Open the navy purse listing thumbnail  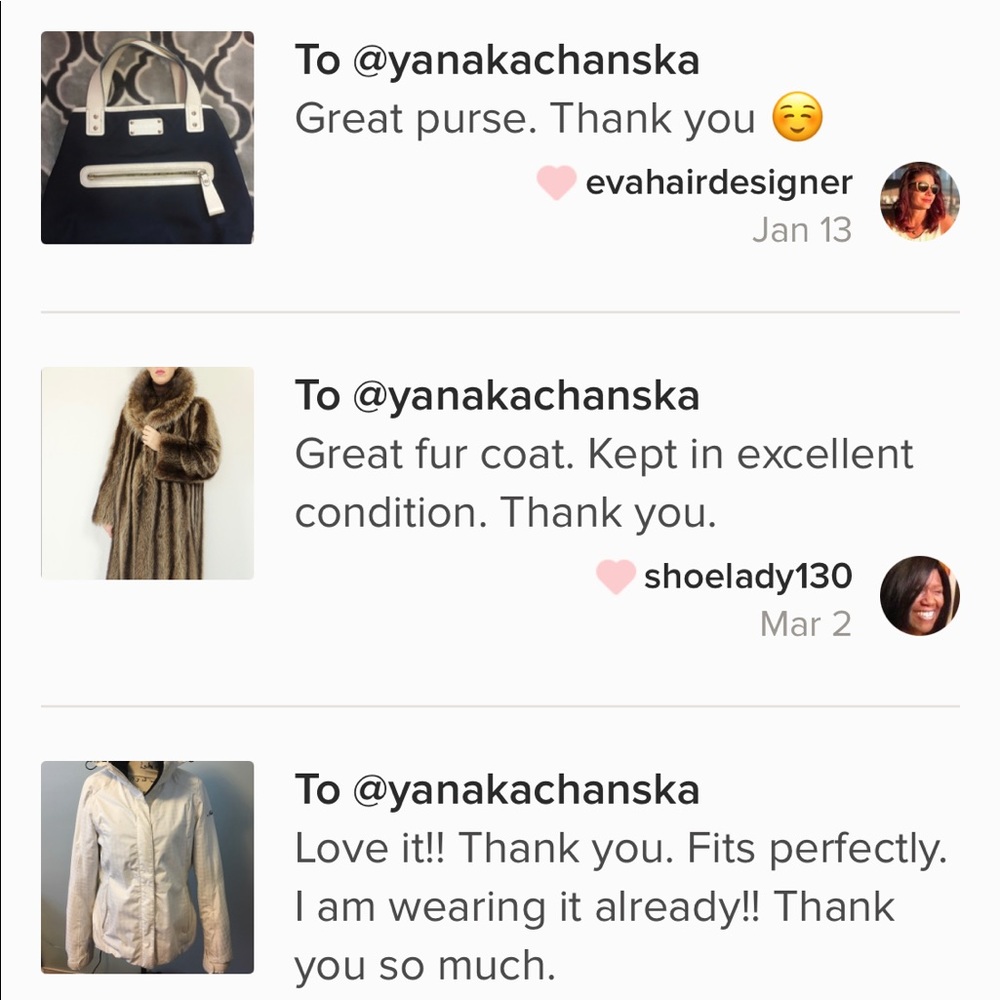pos(147,138)
